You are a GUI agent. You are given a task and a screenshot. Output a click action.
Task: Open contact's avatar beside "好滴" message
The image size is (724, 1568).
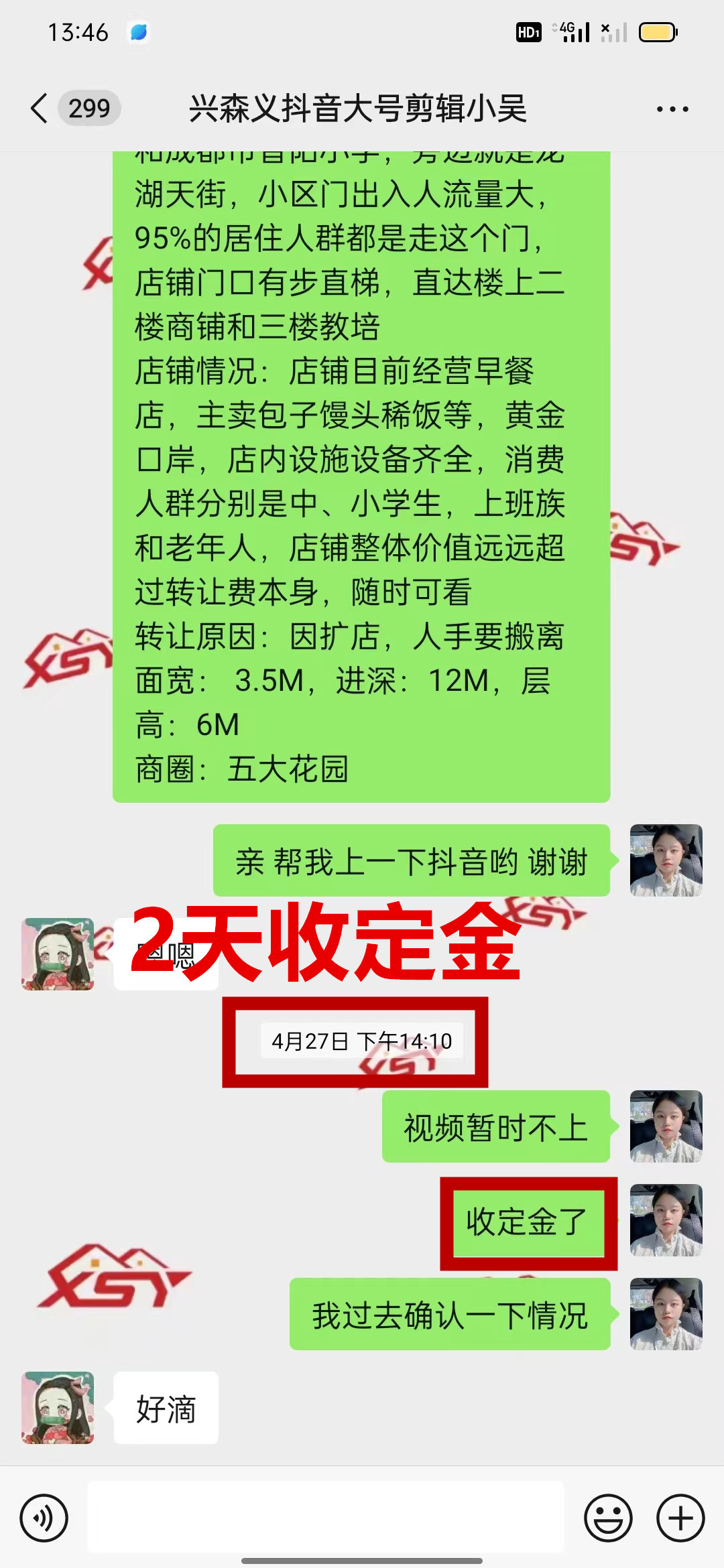[x=58, y=1407]
